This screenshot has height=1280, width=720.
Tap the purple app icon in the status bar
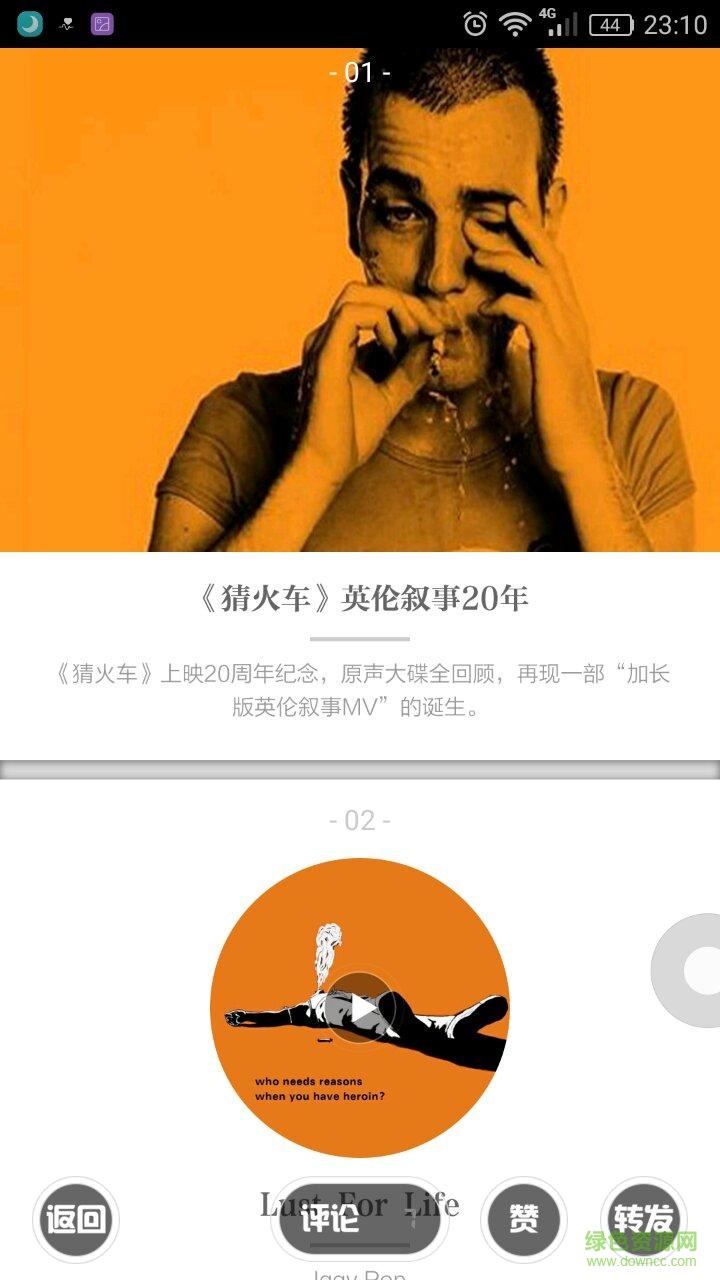(100, 22)
